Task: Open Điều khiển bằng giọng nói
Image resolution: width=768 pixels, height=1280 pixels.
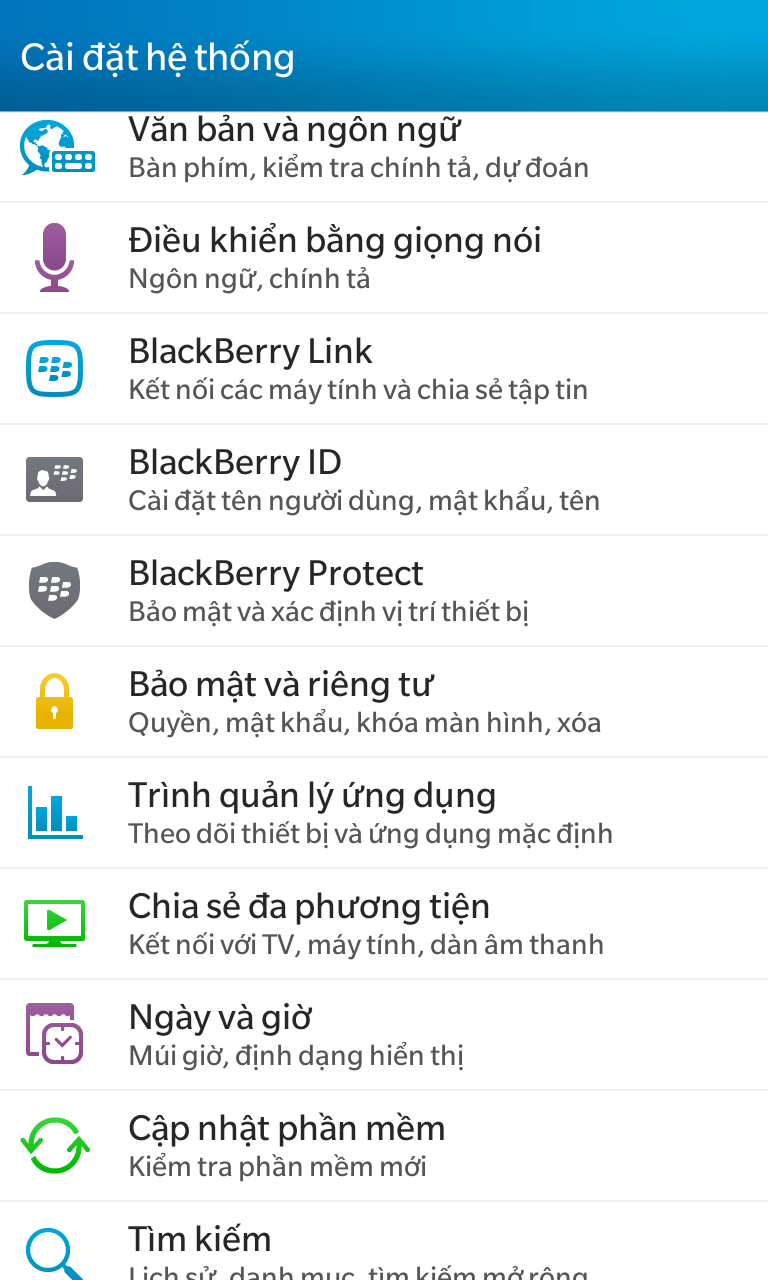Action: pyautogui.click(x=384, y=258)
